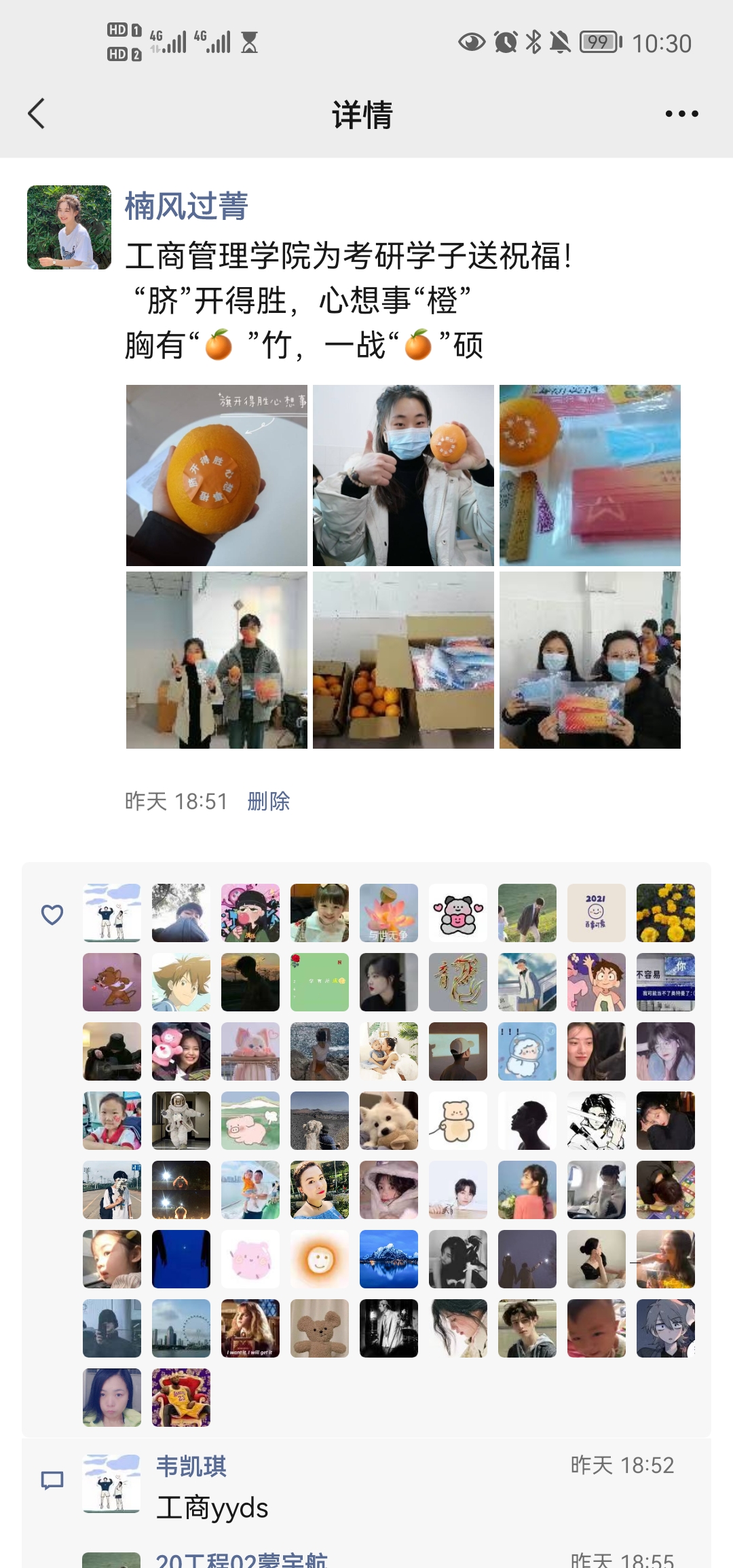
Task: Open commenter 韦凯琪's profile name
Action: click(x=191, y=1466)
